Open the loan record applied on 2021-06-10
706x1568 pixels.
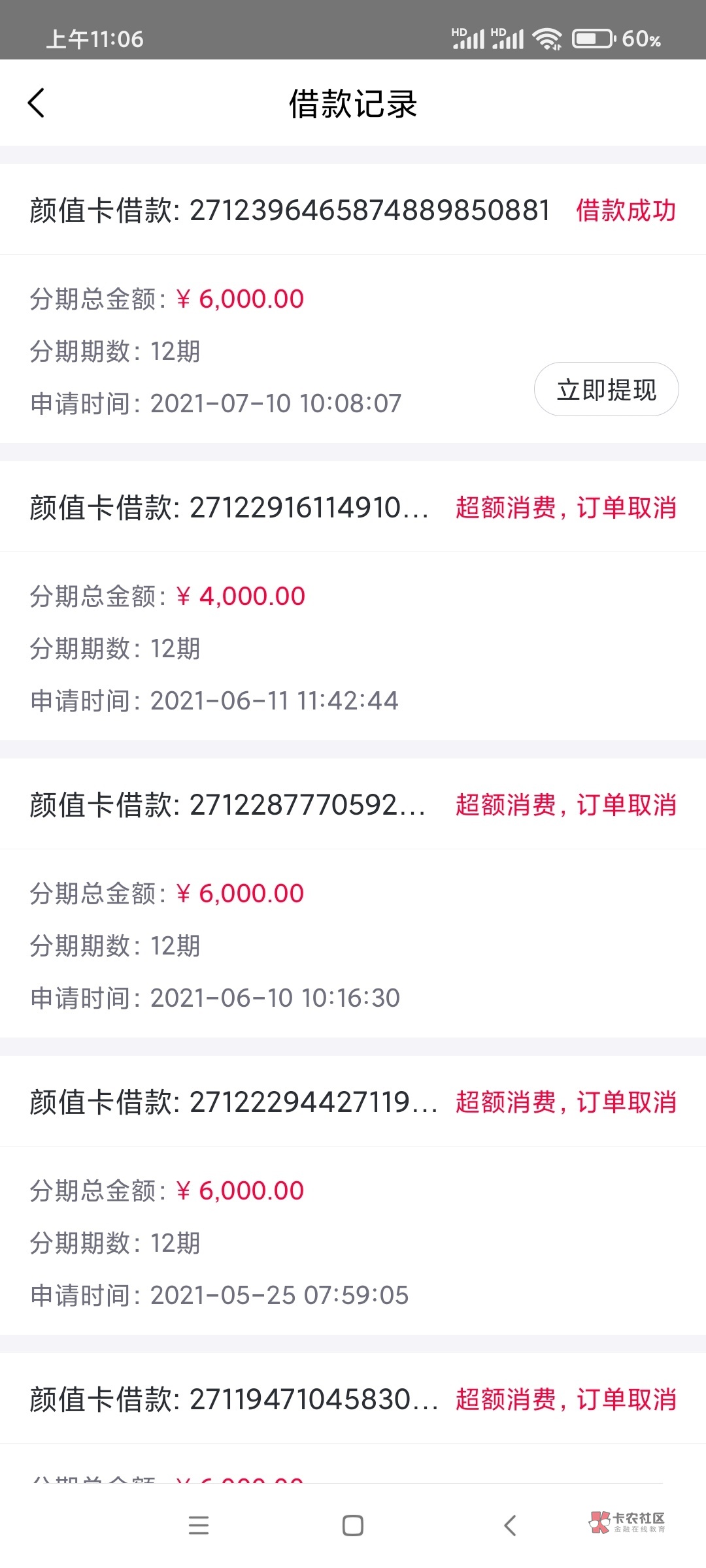pos(353,898)
